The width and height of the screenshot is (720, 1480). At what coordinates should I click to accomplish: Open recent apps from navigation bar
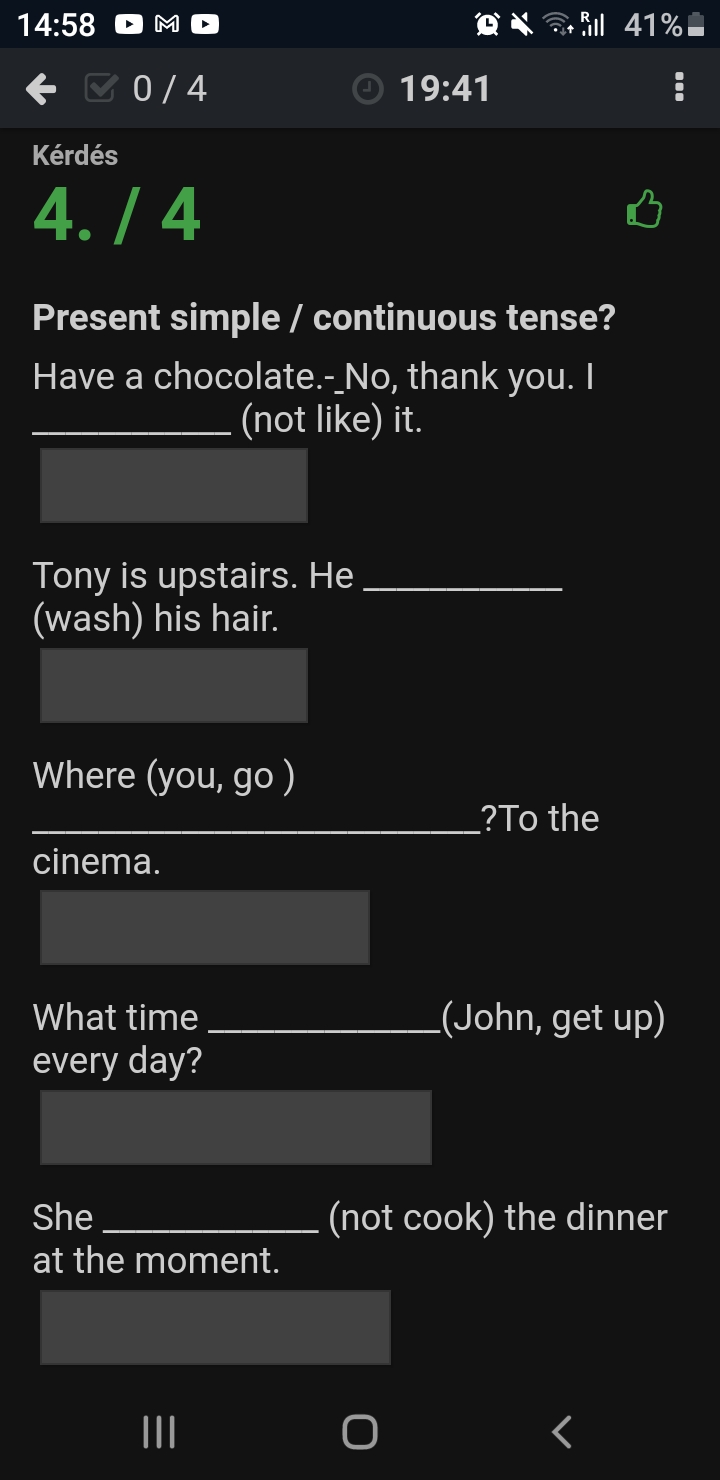[x=159, y=1432]
